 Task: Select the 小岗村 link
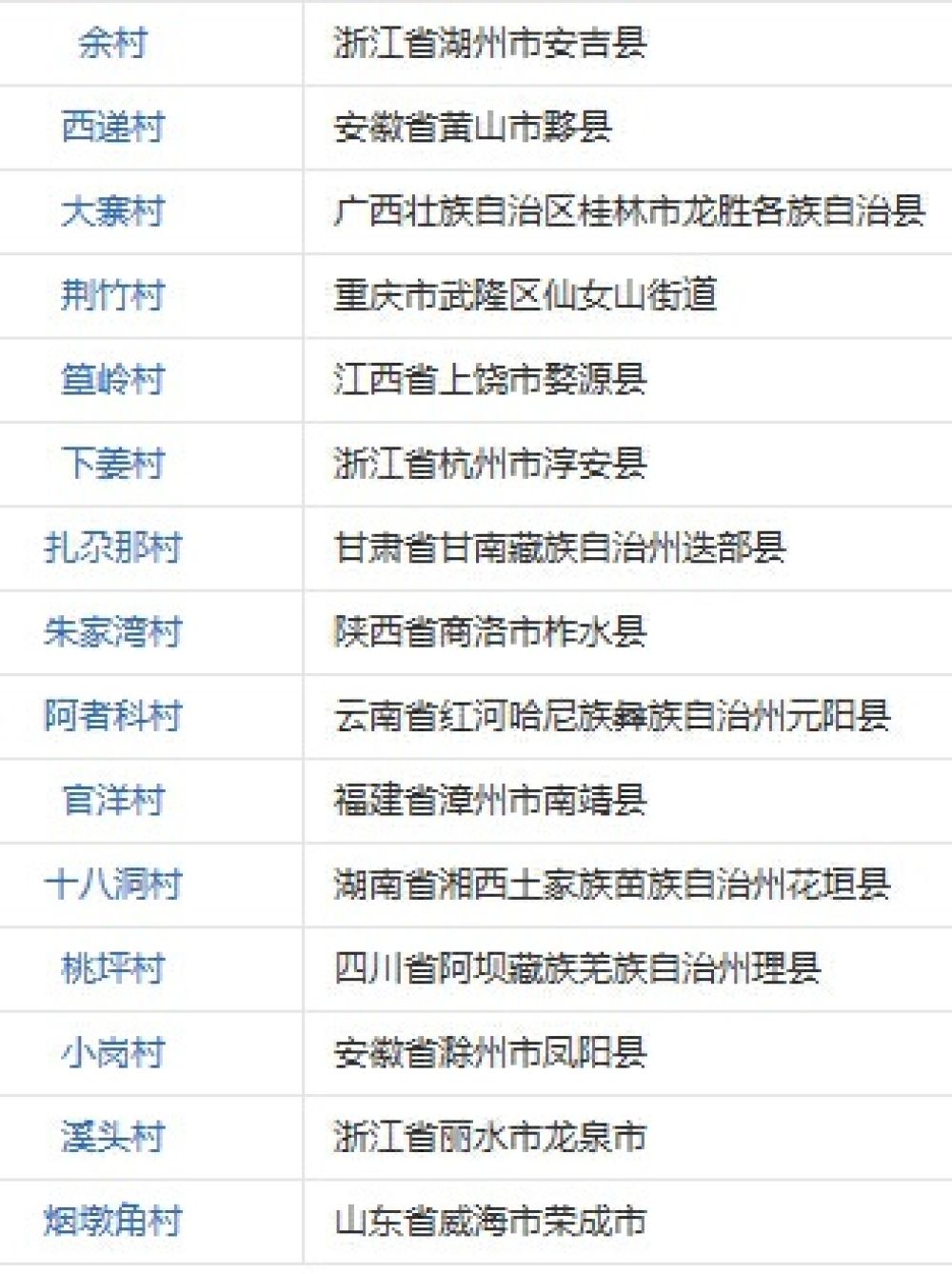(x=112, y=1053)
